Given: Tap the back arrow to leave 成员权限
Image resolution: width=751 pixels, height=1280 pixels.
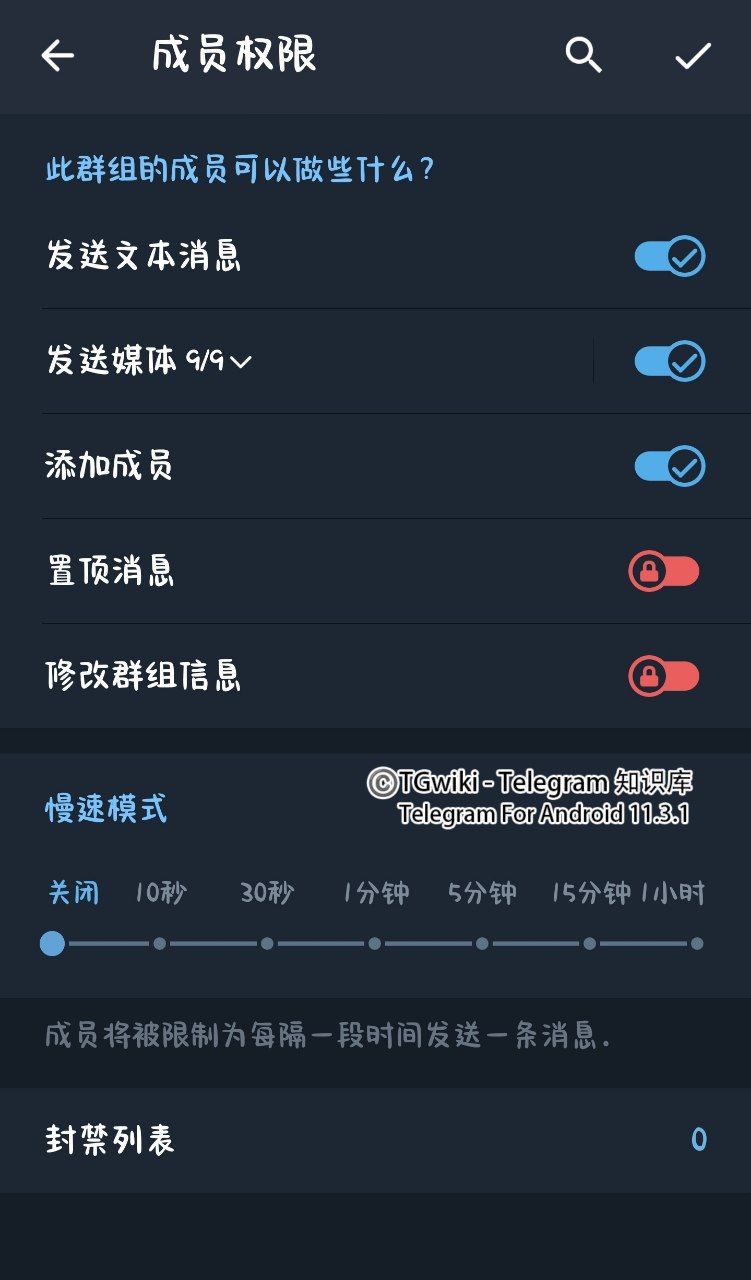Looking at the screenshot, I should coord(57,57).
